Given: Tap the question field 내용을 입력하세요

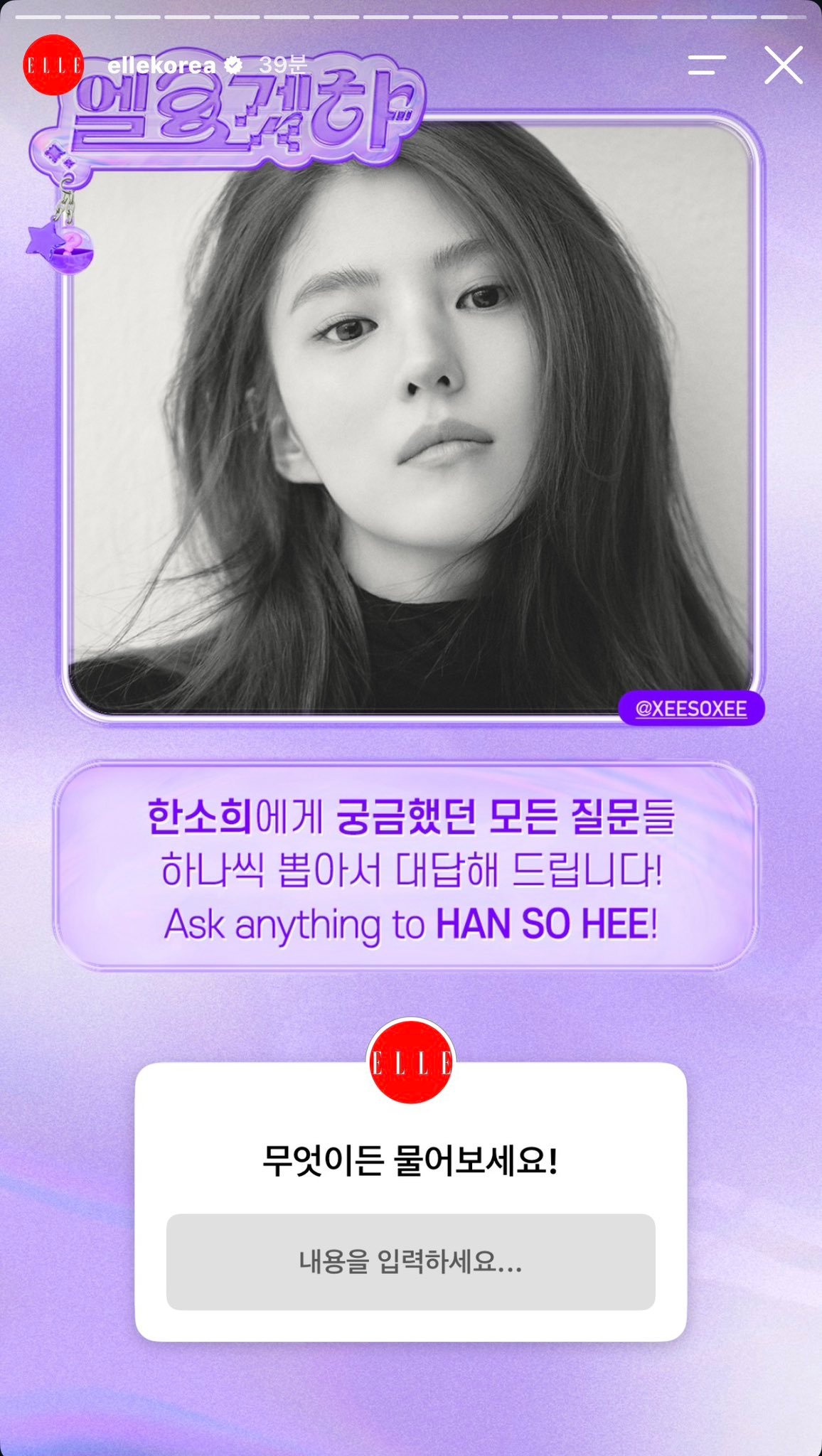Looking at the screenshot, I should point(411,1262).
